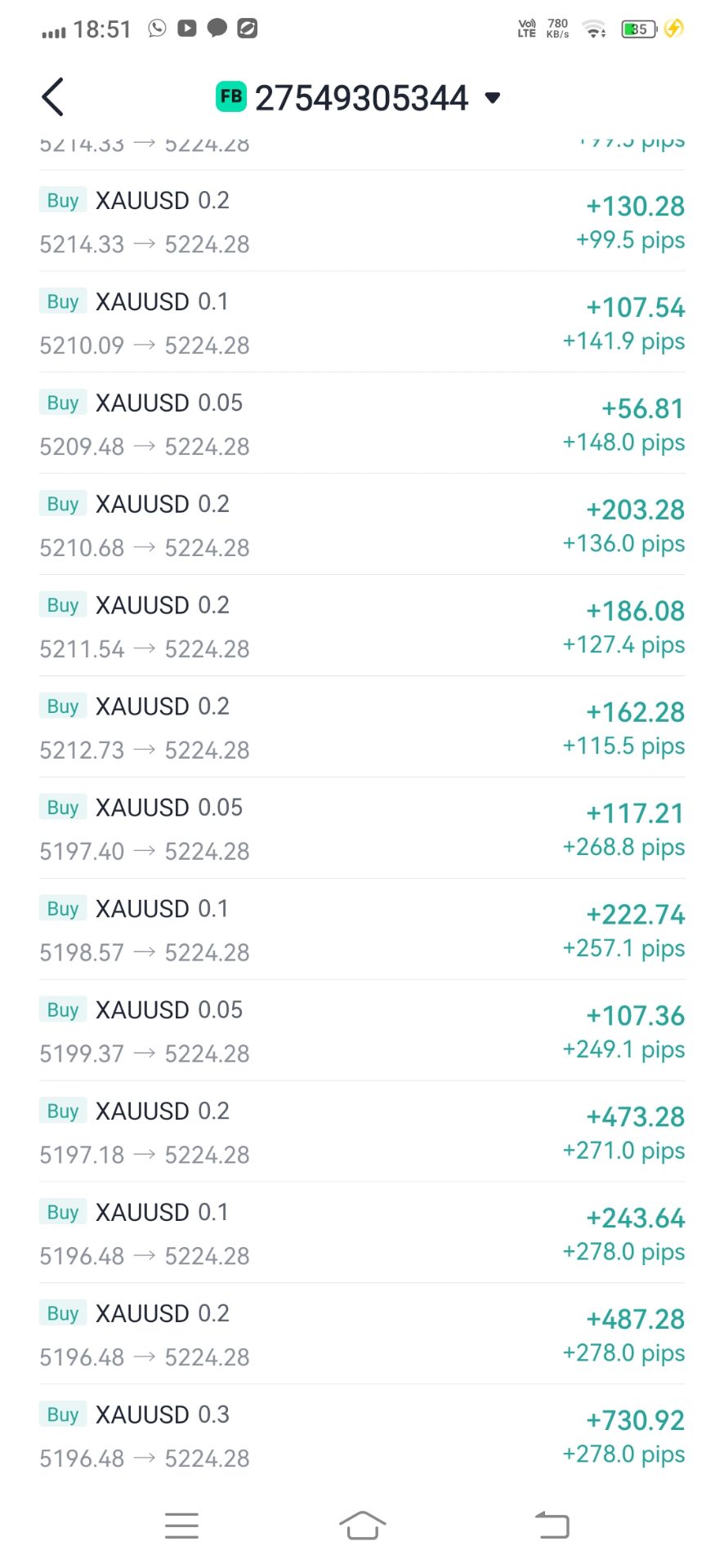
Task: Open the system recent apps menu
Action: pyautogui.click(x=181, y=1525)
